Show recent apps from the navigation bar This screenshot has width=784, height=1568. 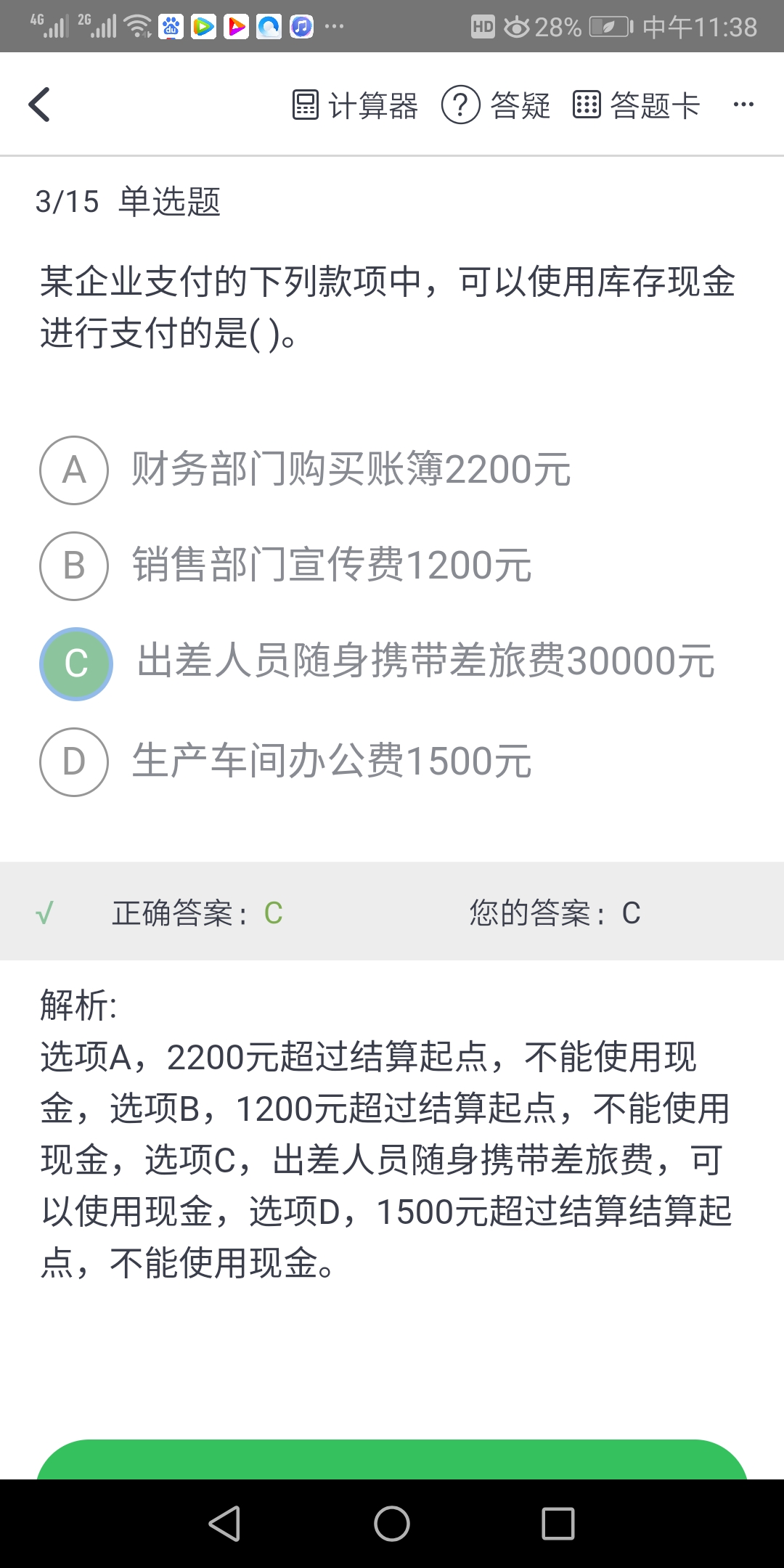[x=558, y=1523]
